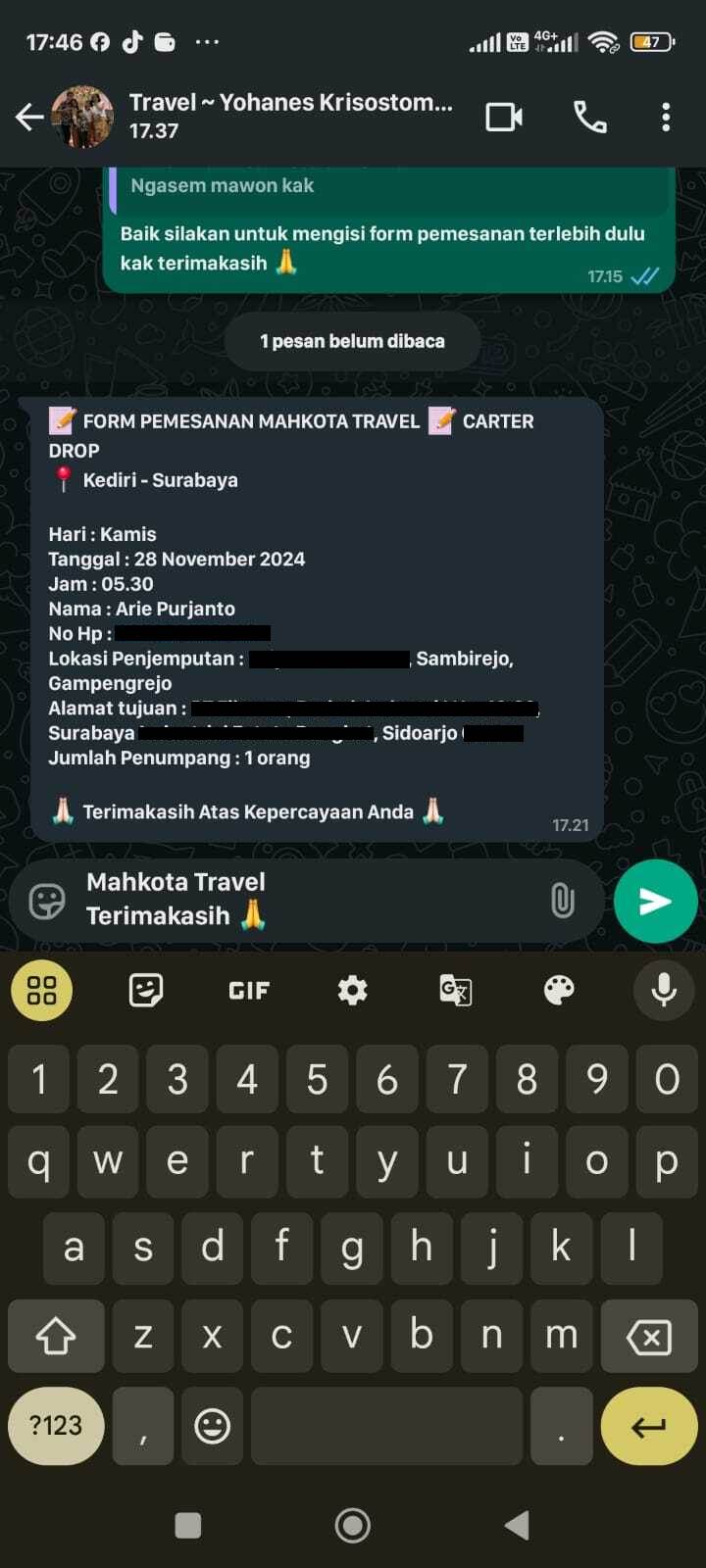This screenshot has height=1568, width=706.
Task: Tap the backspace key
Action: point(648,1336)
